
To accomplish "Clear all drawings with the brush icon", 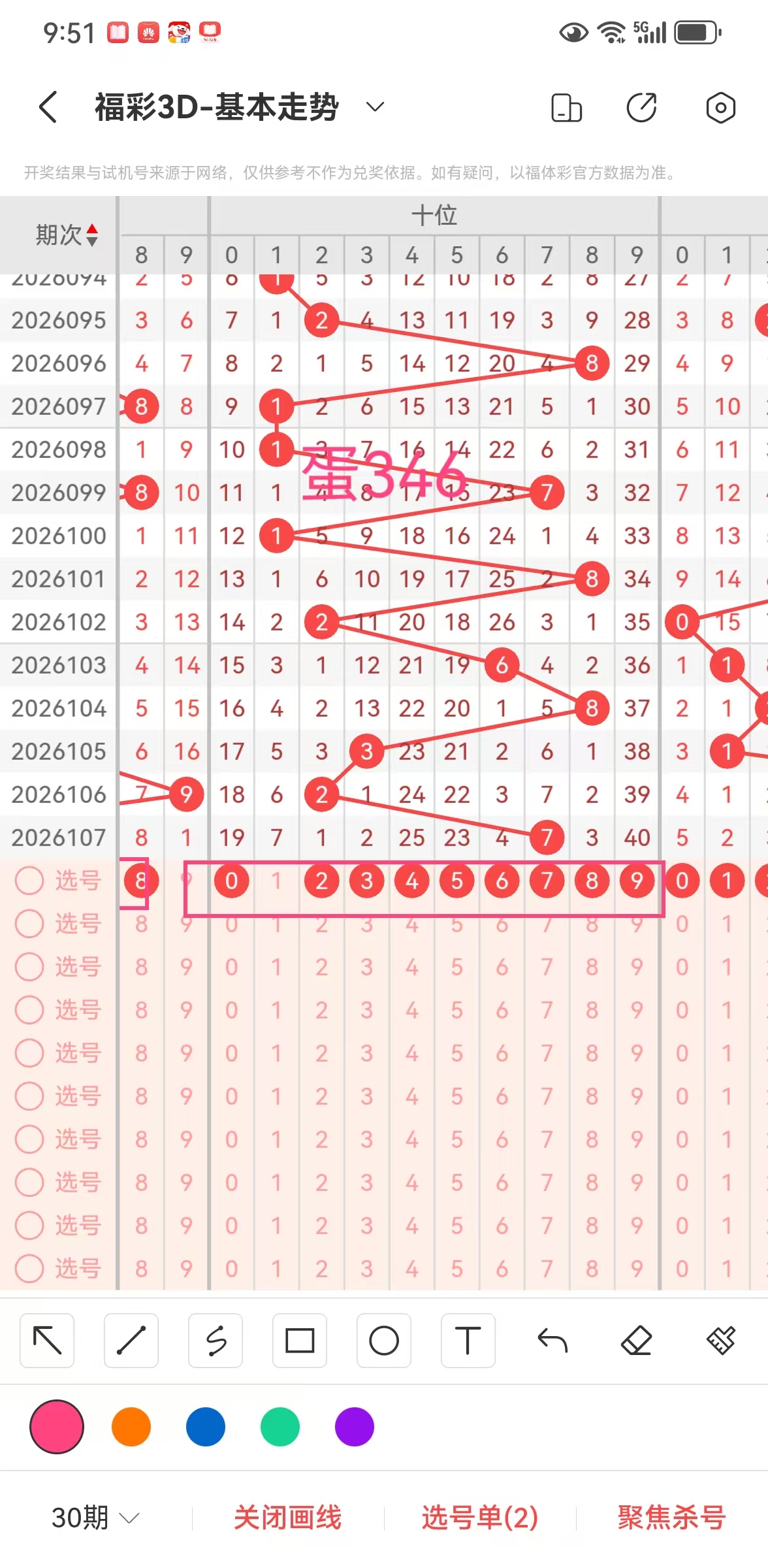I will coord(721,1341).
